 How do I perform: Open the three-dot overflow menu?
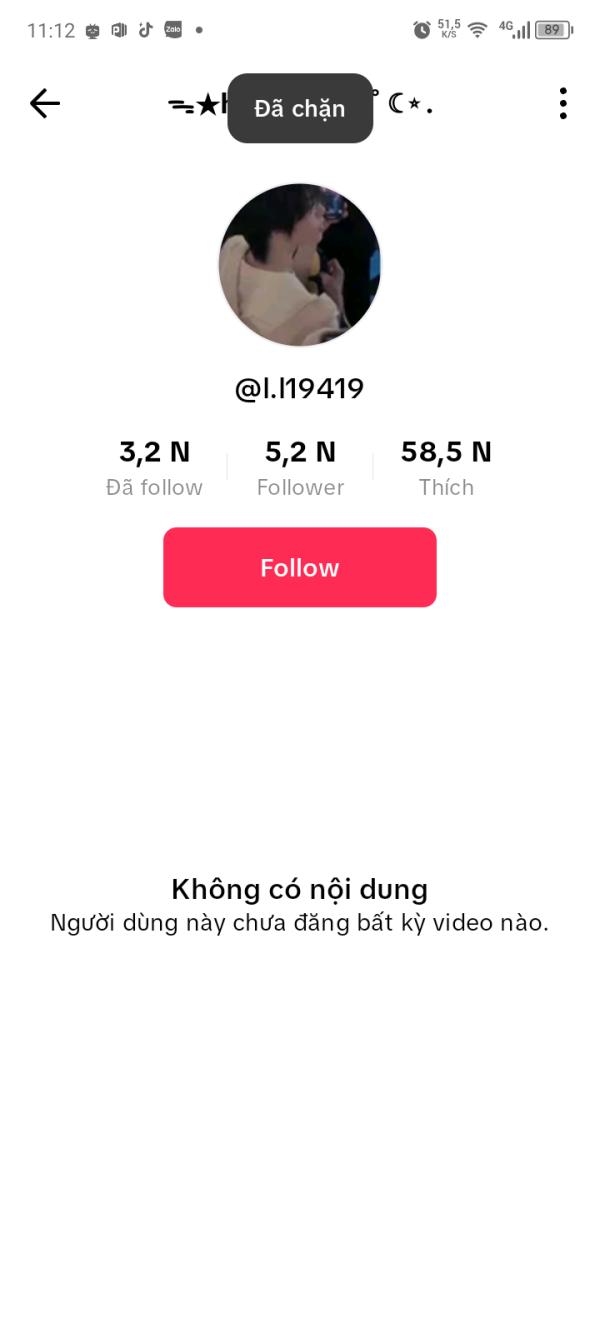[x=563, y=103]
